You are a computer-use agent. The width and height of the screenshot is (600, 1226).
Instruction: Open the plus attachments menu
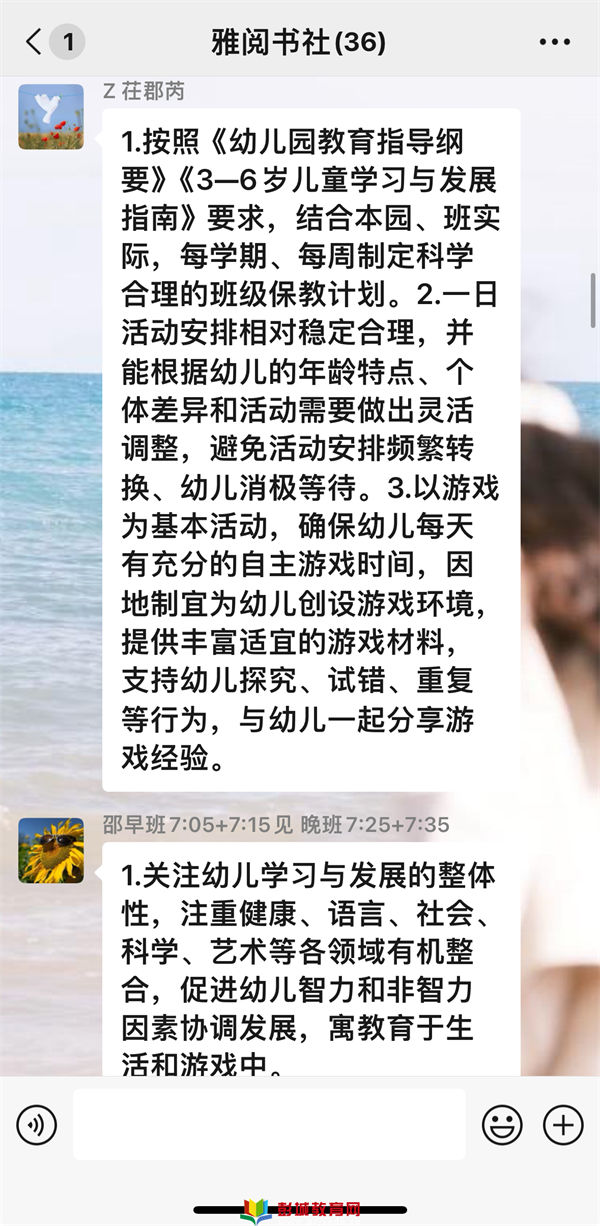tap(563, 1125)
